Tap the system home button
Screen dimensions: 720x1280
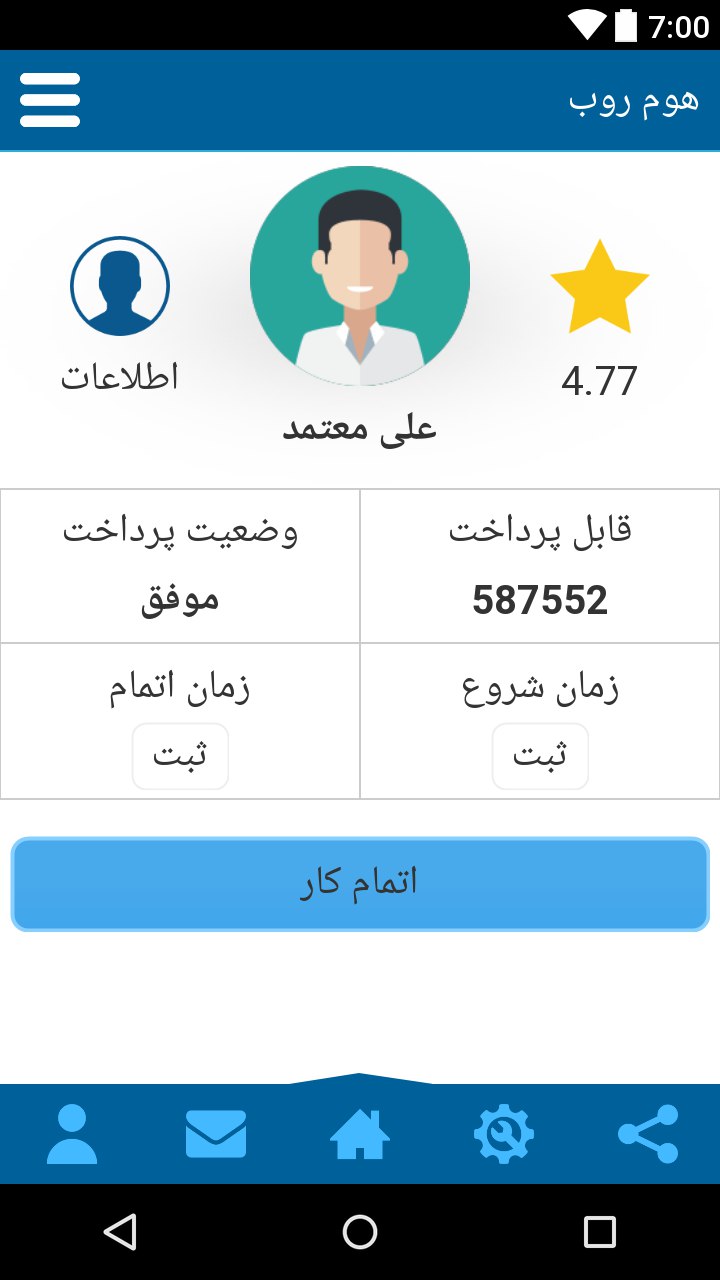tap(360, 1232)
